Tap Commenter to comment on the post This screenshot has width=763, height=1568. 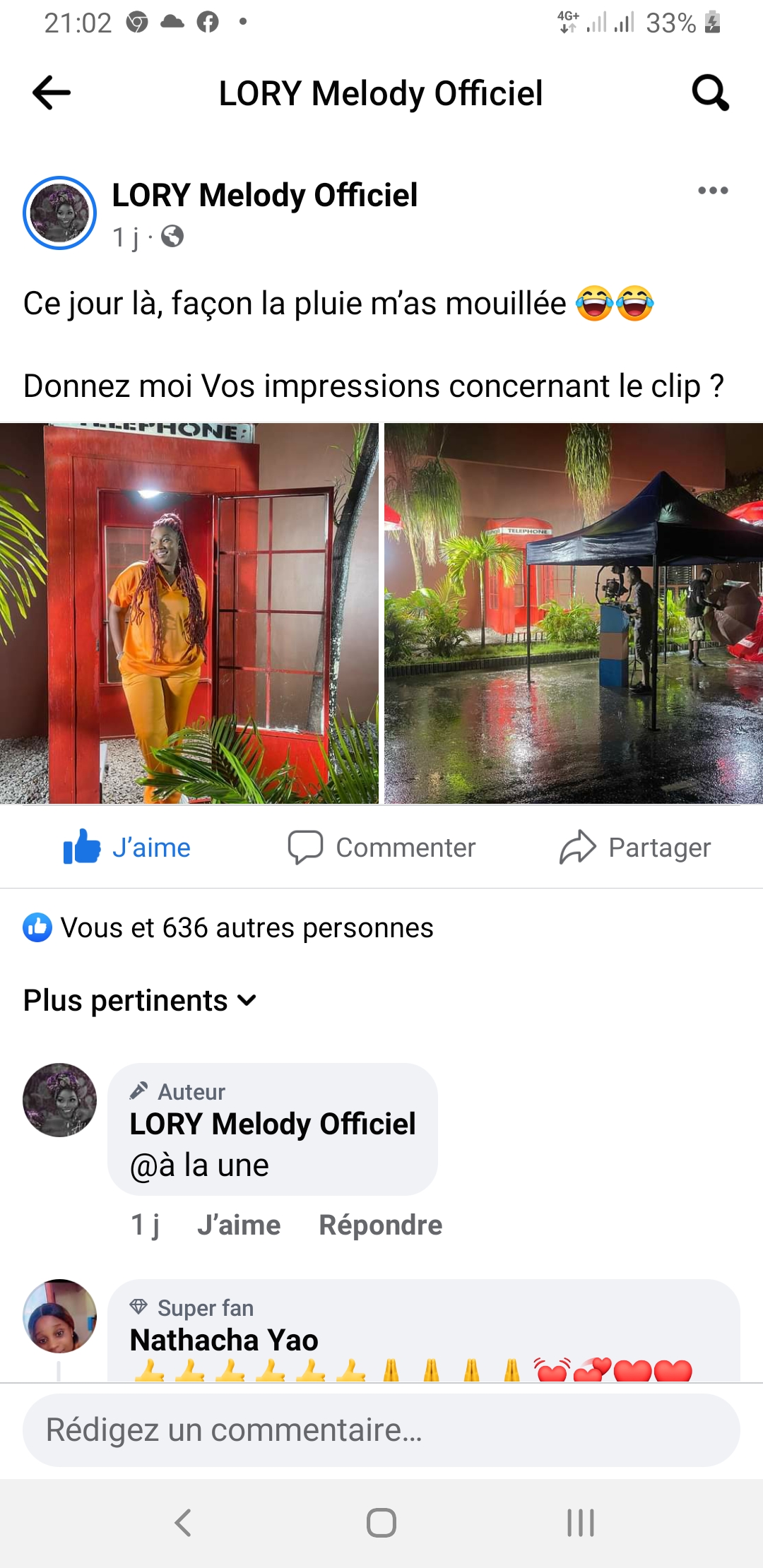[381, 848]
